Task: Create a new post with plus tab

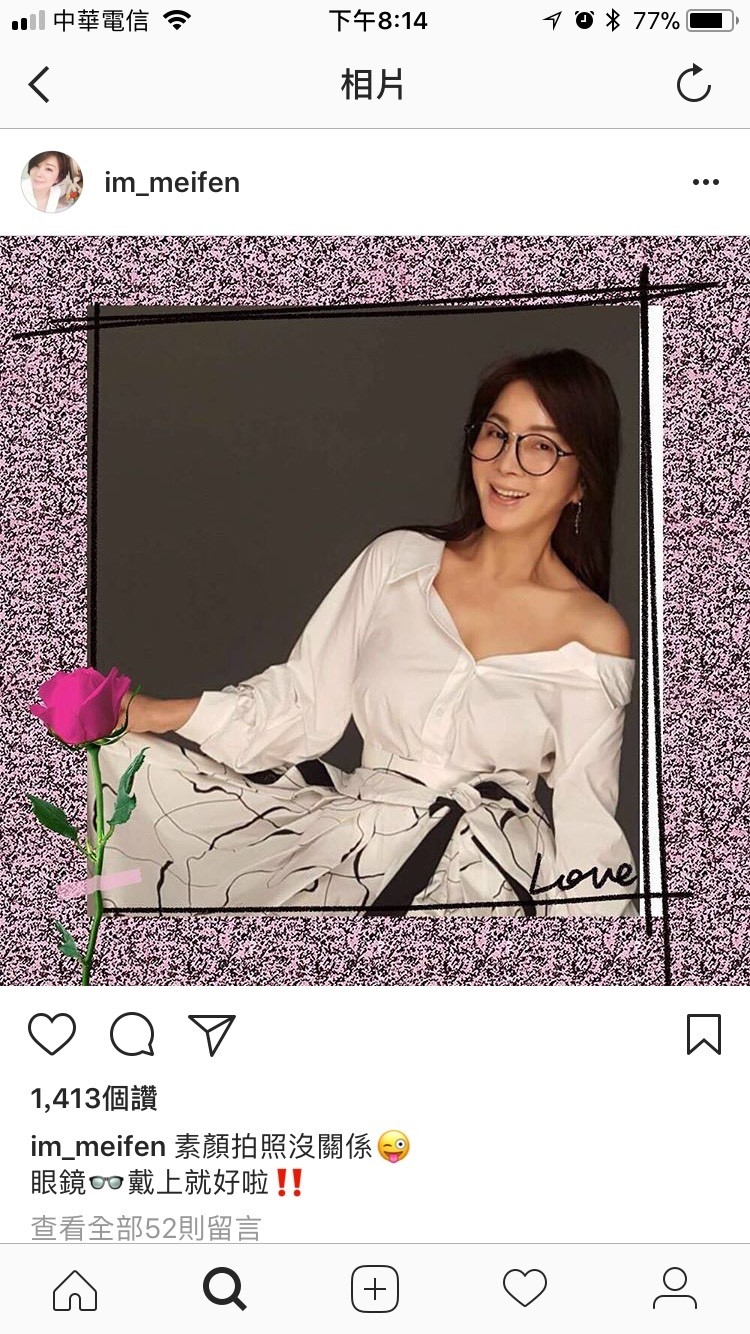Action: pos(375,1289)
